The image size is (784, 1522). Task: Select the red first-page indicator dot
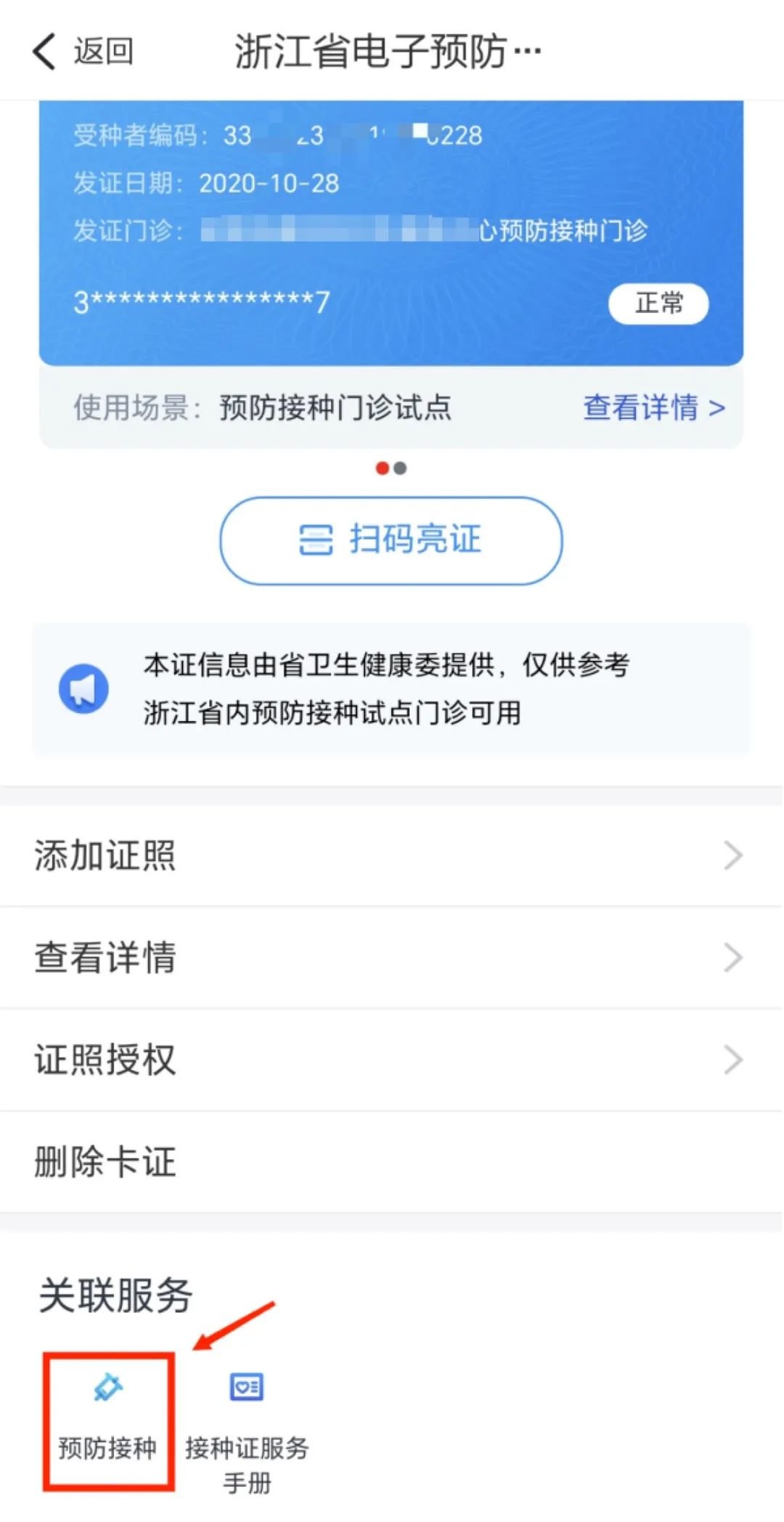[x=380, y=468]
